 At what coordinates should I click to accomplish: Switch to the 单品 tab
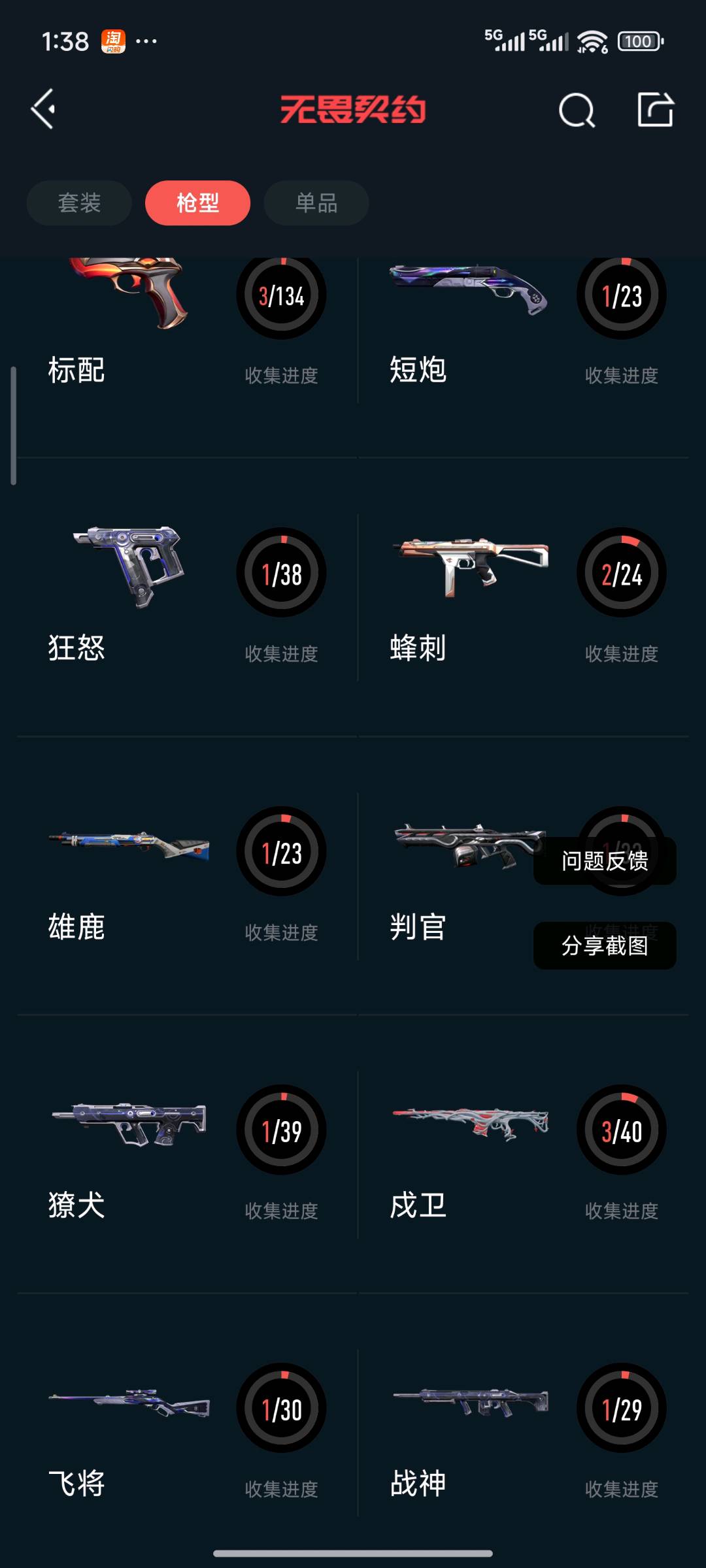click(316, 203)
